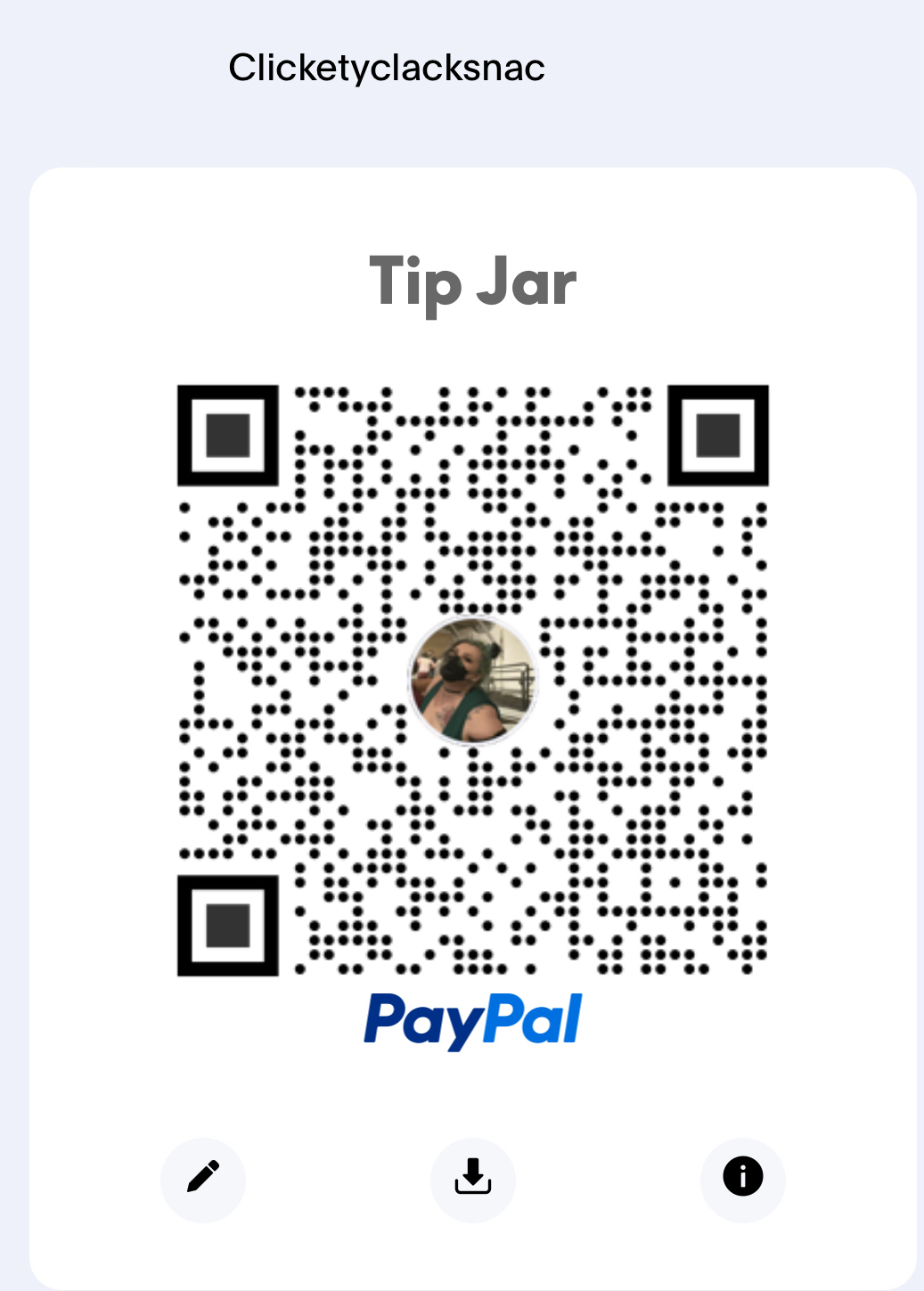
Task: Download the QR code image
Action: click(473, 1178)
